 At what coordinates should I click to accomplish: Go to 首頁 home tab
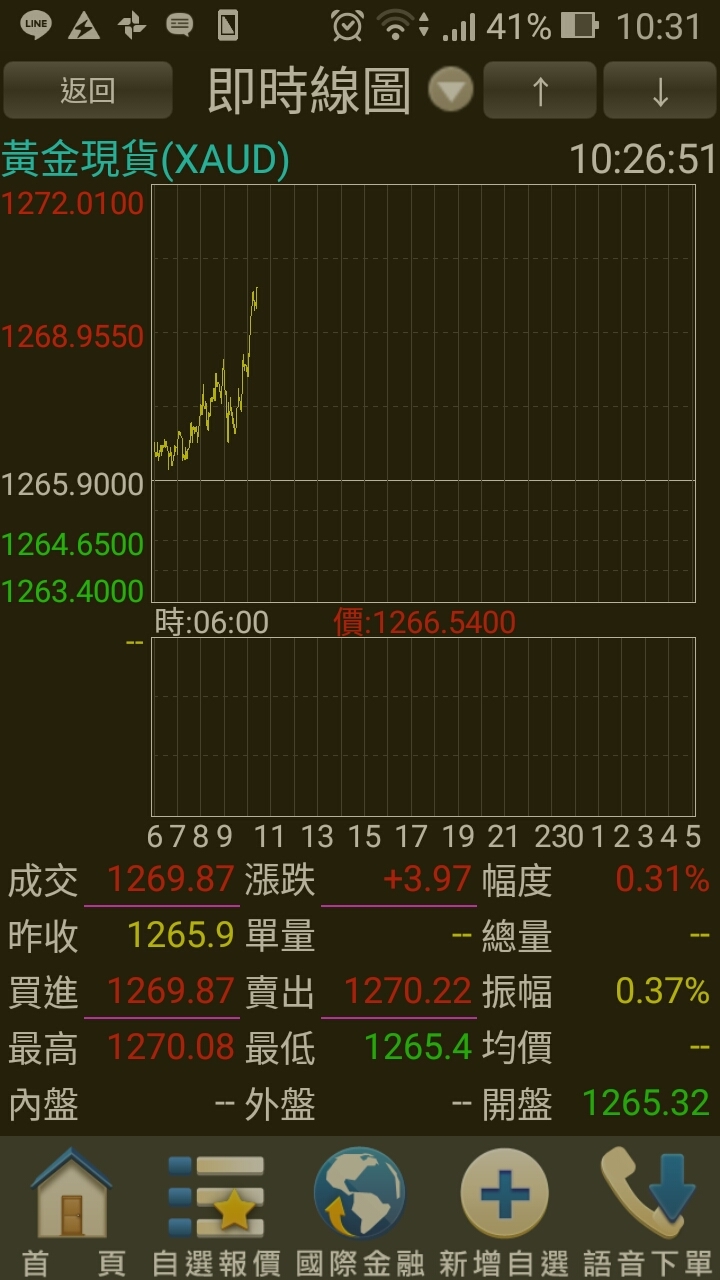(x=72, y=1208)
